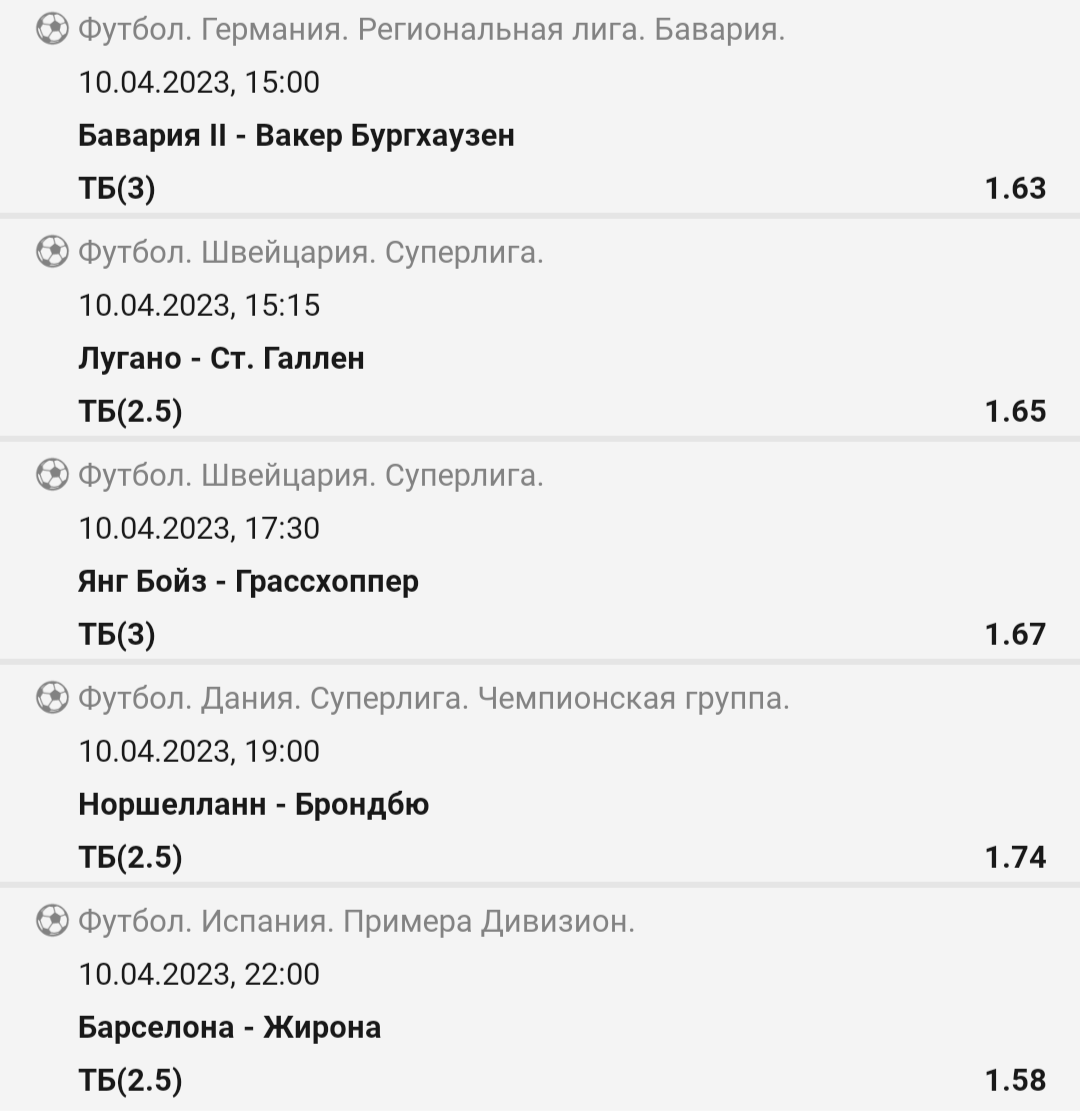Open the Барселона - Жирона bet details

tap(229, 1027)
